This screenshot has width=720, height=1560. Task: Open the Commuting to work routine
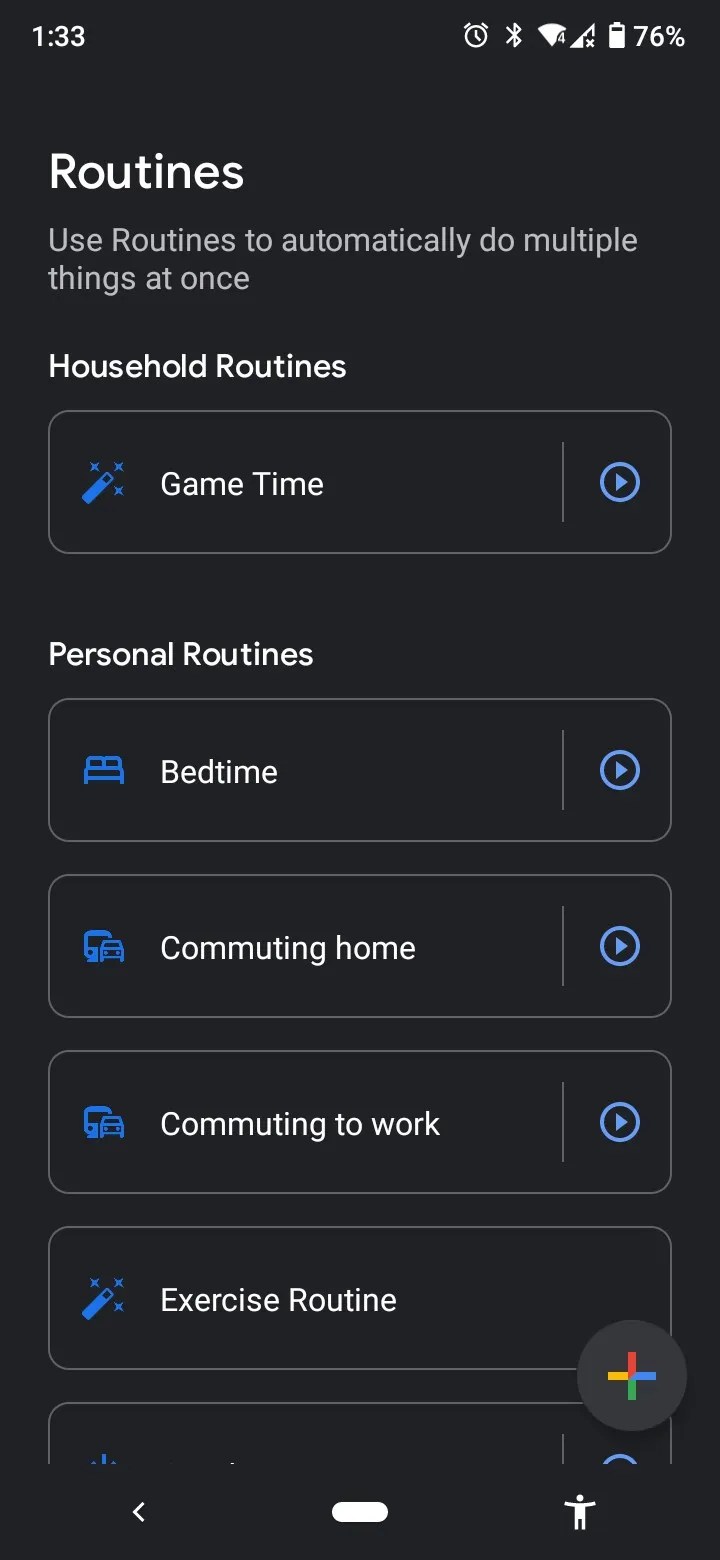pyautogui.click(x=300, y=1122)
